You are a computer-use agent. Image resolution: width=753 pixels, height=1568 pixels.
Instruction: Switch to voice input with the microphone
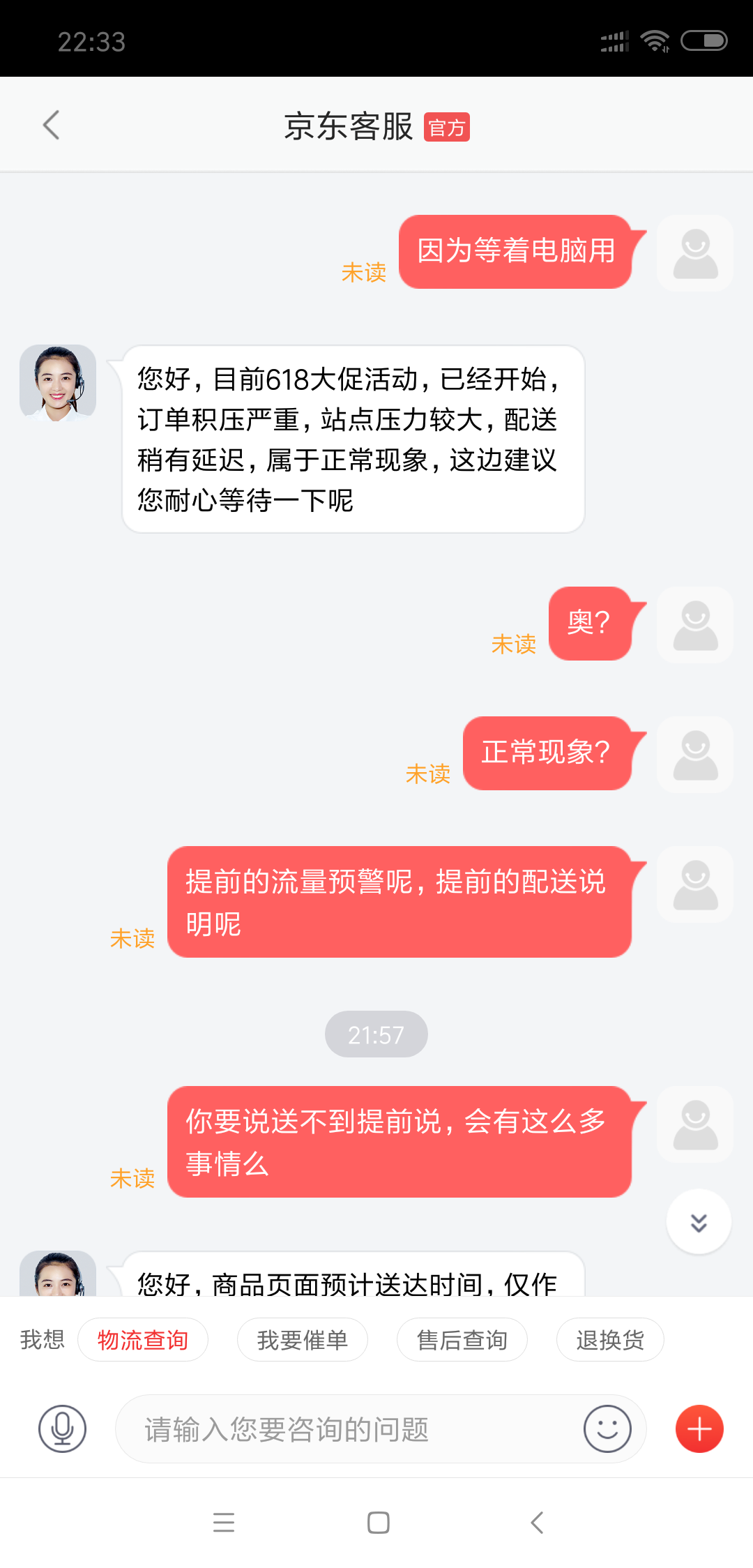62,1428
